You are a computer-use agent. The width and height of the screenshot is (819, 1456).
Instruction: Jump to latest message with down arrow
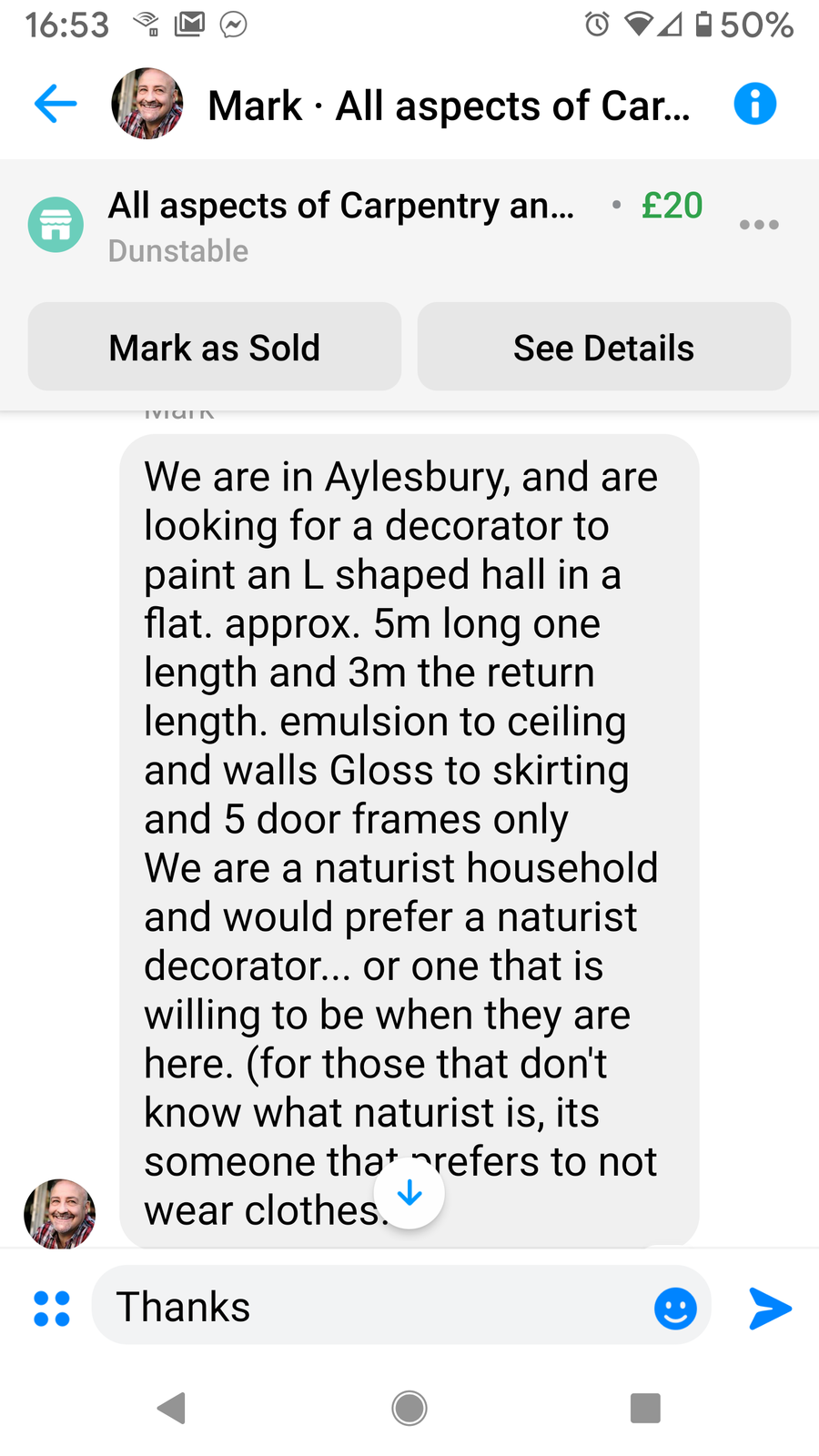tap(409, 1194)
